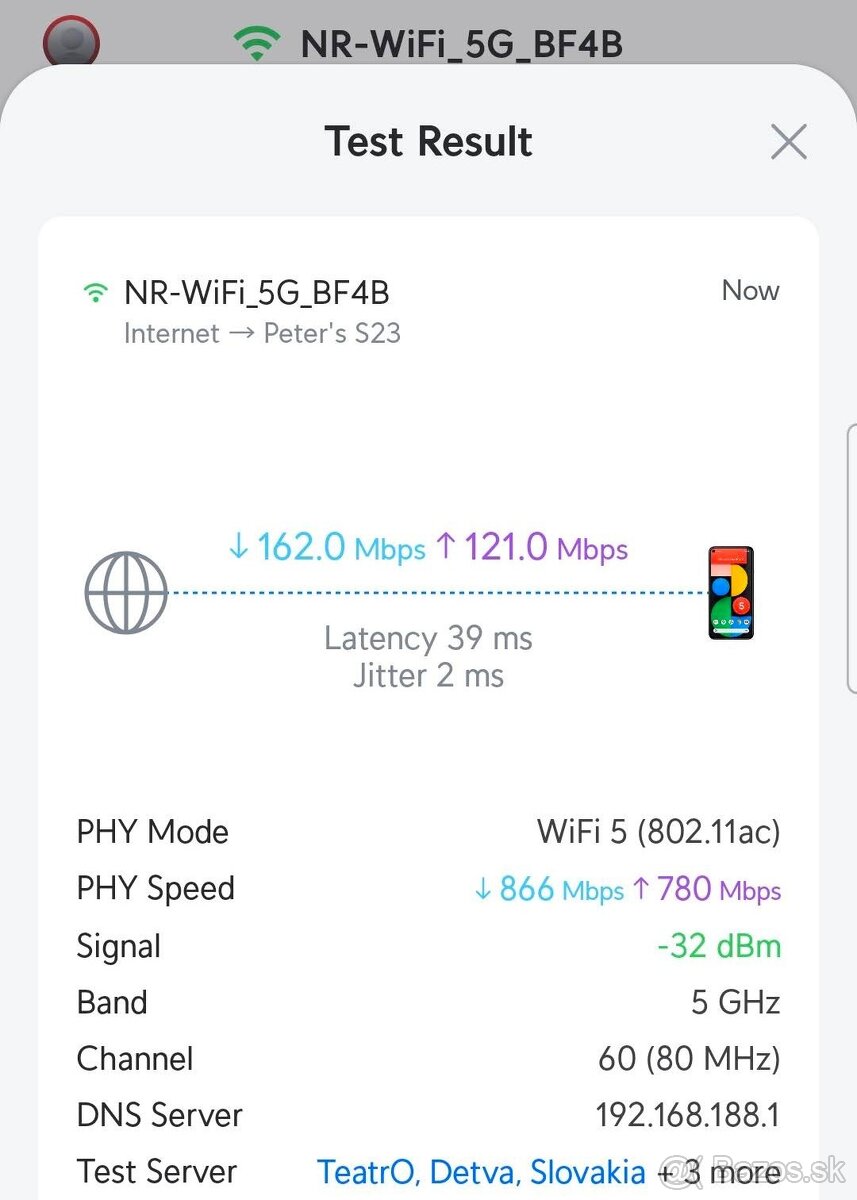Tap the DNS Server address 192.168.188.1
This screenshot has height=1200, width=857.
click(689, 1115)
